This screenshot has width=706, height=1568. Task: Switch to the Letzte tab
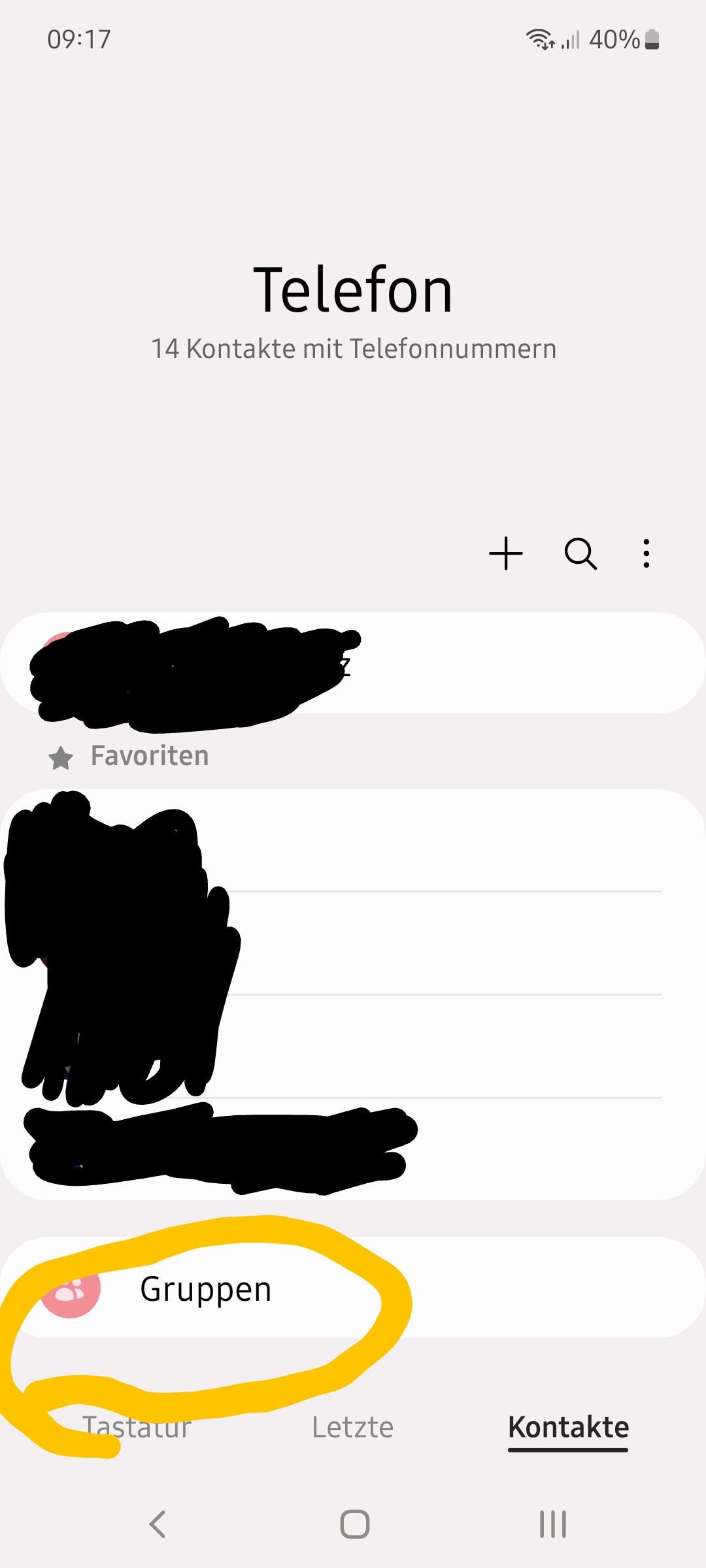(353, 1427)
